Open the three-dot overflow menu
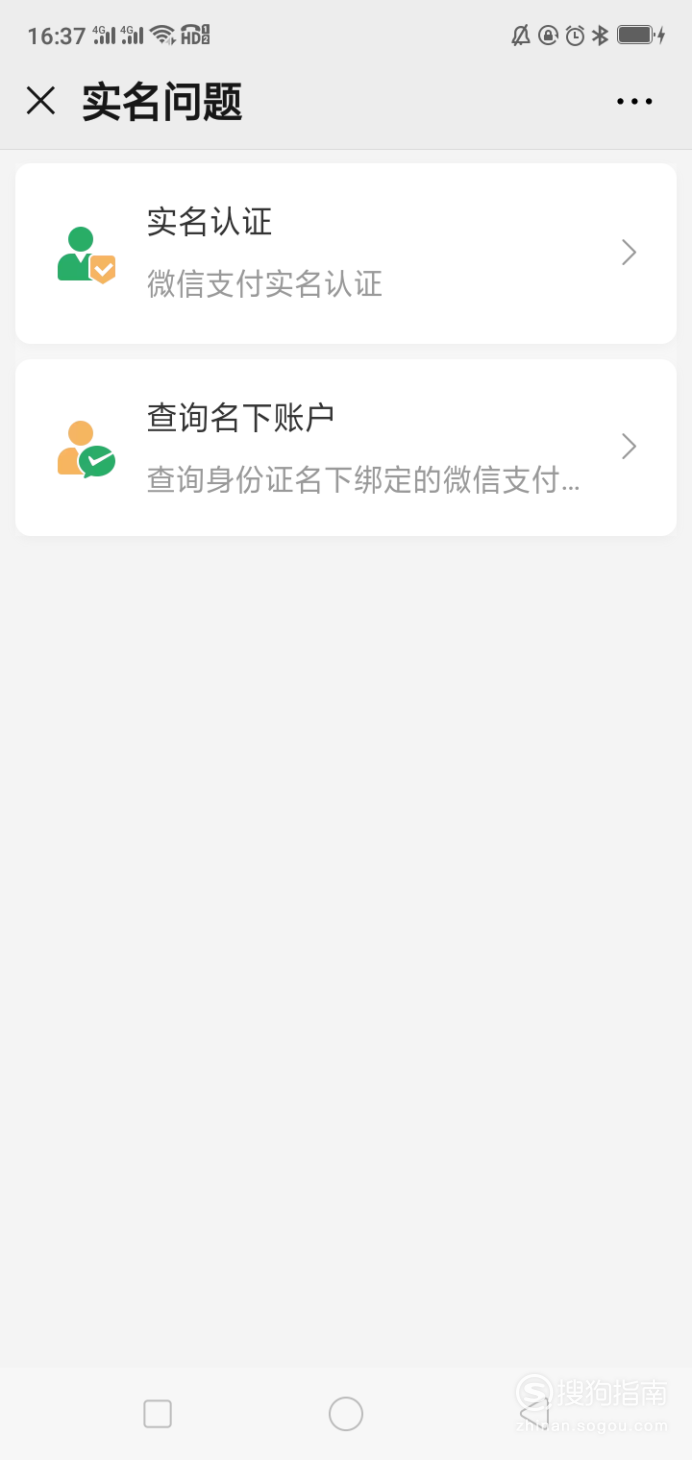This screenshot has width=692, height=1460. (634, 101)
